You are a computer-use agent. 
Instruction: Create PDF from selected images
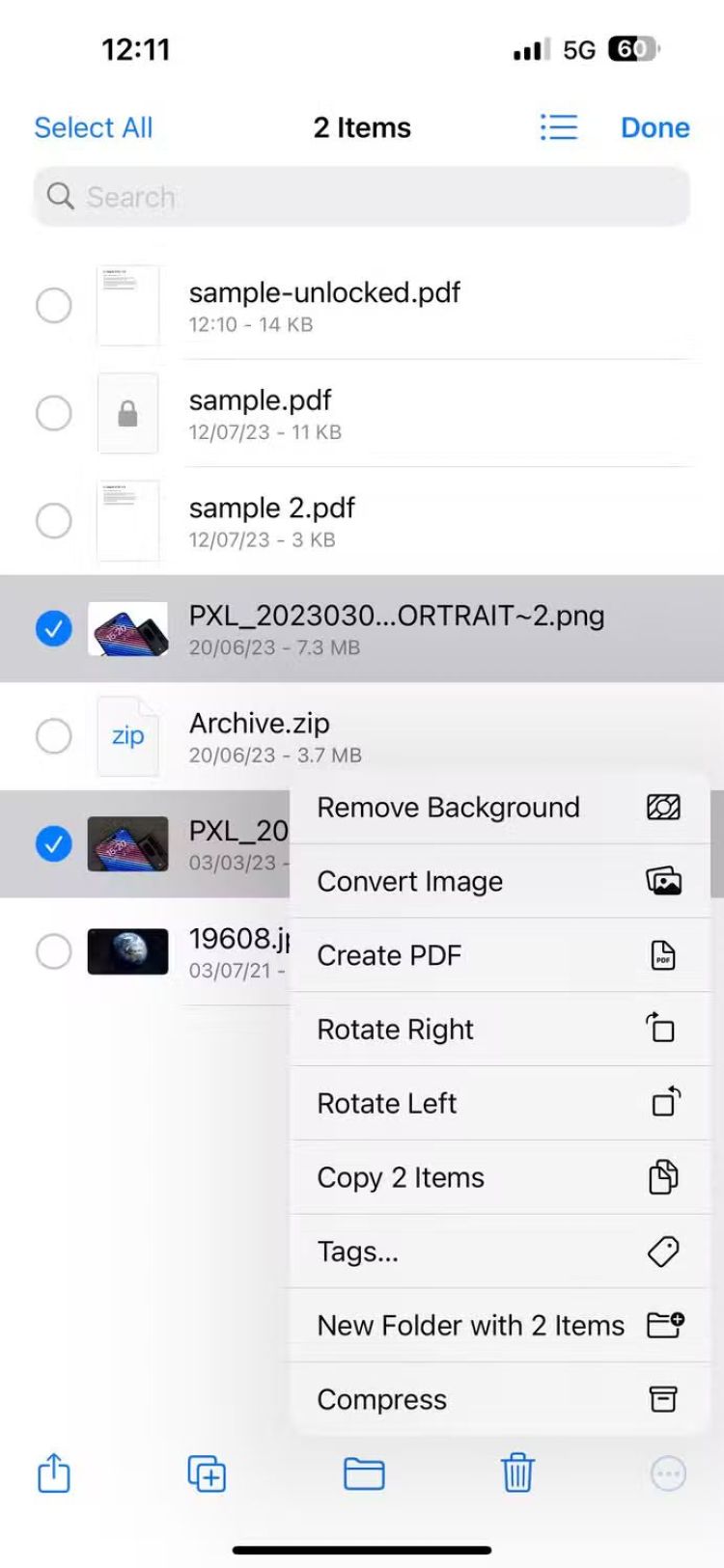click(x=498, y=955)
